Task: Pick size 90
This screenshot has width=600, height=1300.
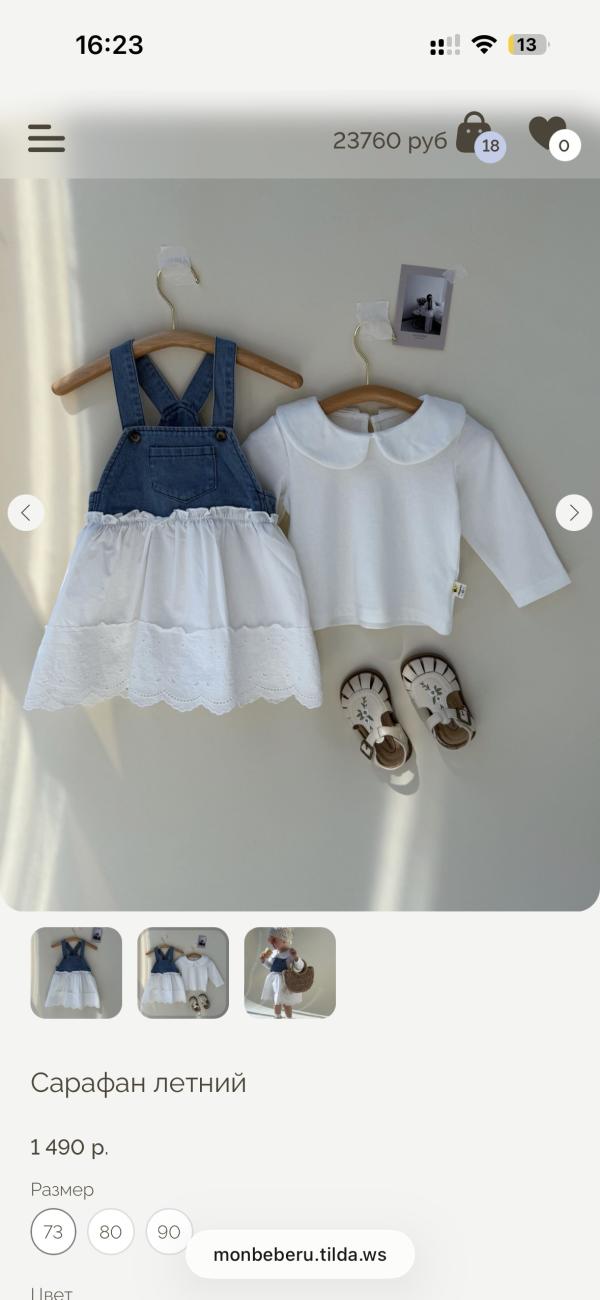Action: click(x=169, y=1231)
